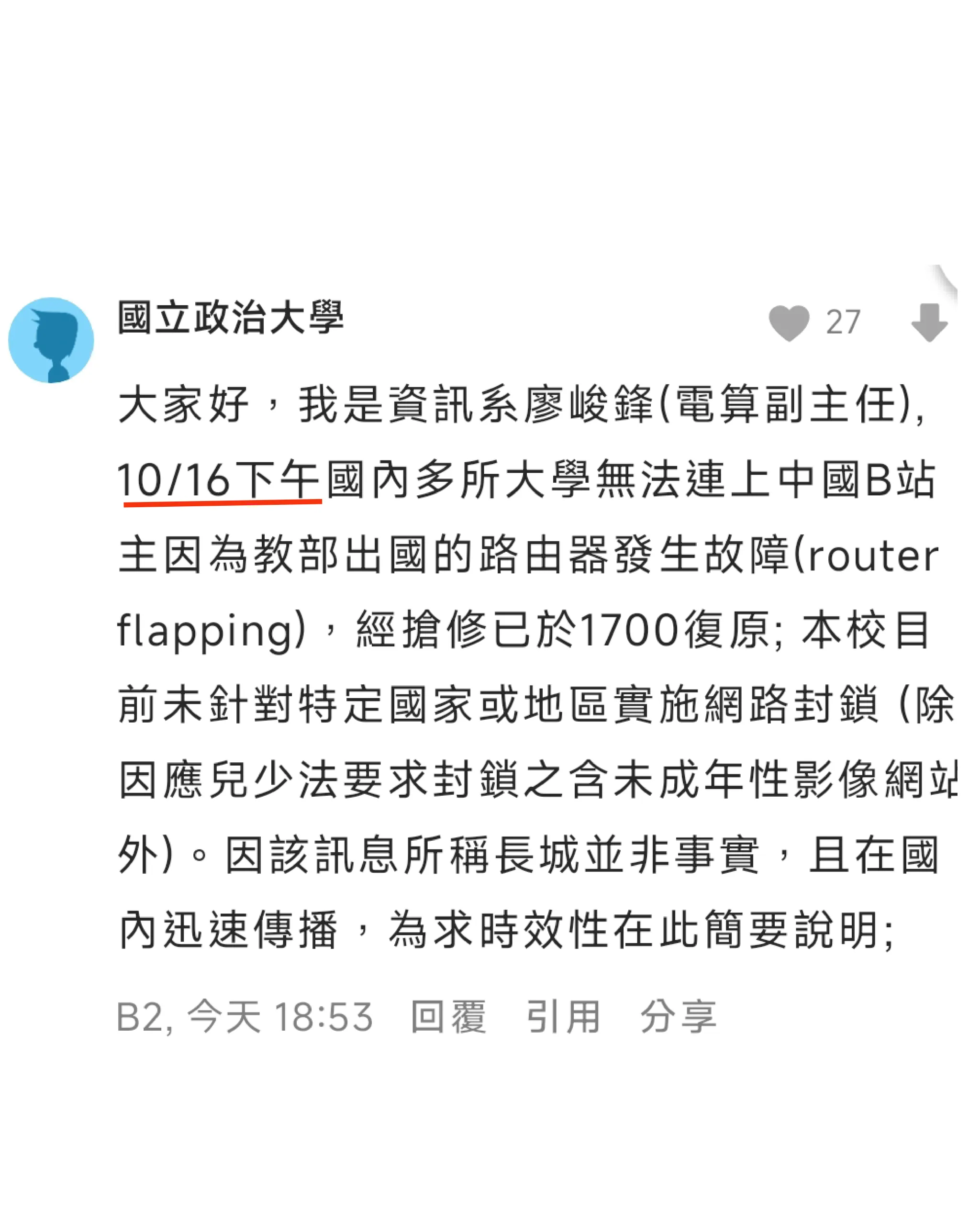Quote this comment using 引用

tap(563, 1016)
